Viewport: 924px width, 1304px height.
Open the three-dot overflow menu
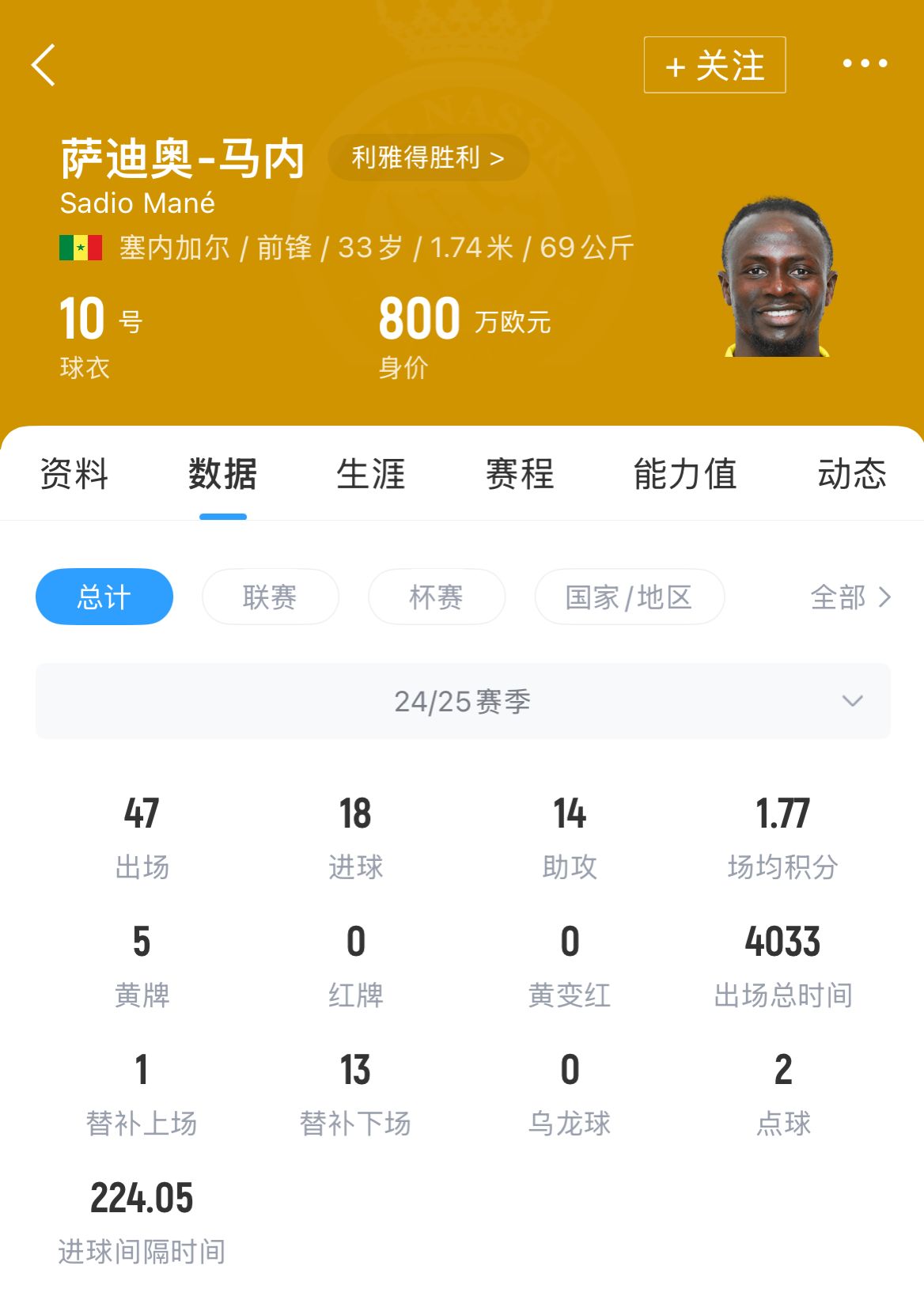[864, 63]
